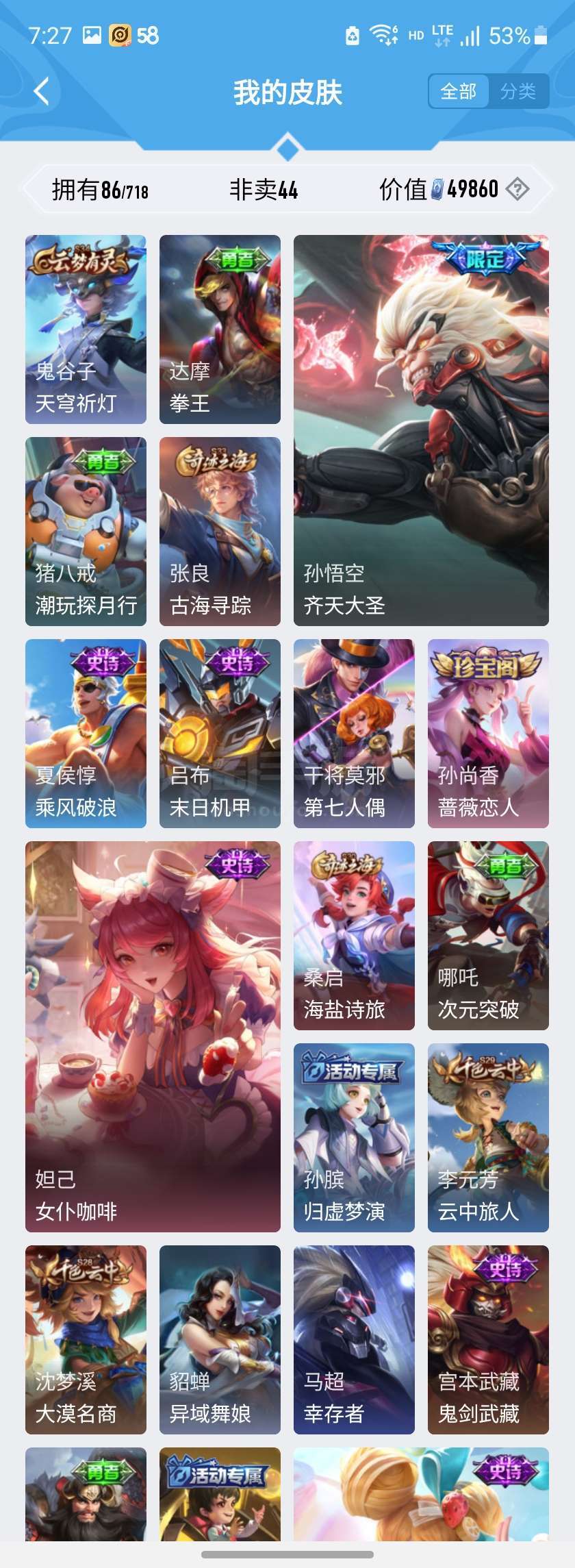Open 达摩 拳王 skin card
The width and height of the screenshot is (575, 1568).
point(220,329)
